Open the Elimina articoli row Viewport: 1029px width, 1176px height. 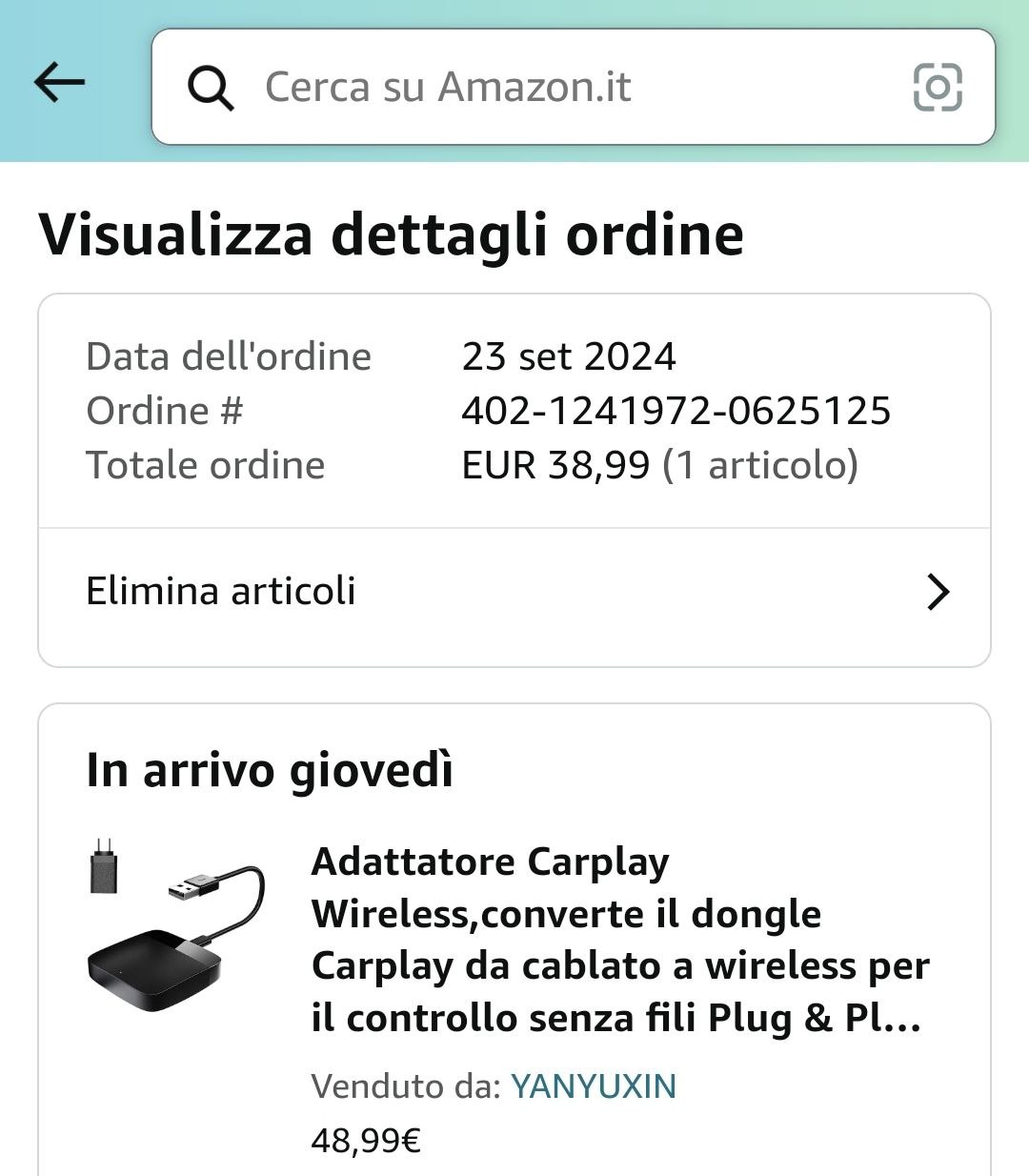coord(514,592)
